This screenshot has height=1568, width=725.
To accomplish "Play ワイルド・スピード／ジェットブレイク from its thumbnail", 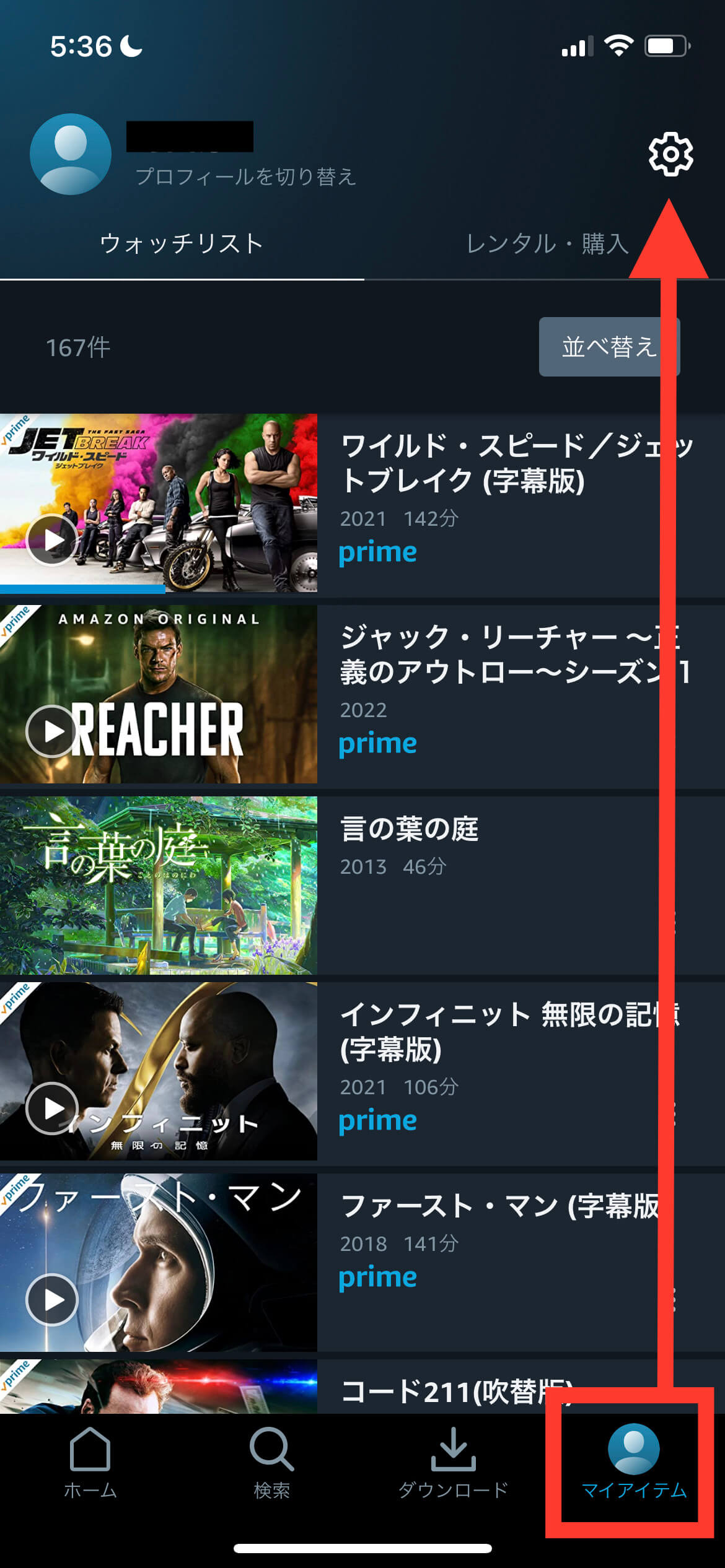I will pyautogui.click(x=53, y=540).
